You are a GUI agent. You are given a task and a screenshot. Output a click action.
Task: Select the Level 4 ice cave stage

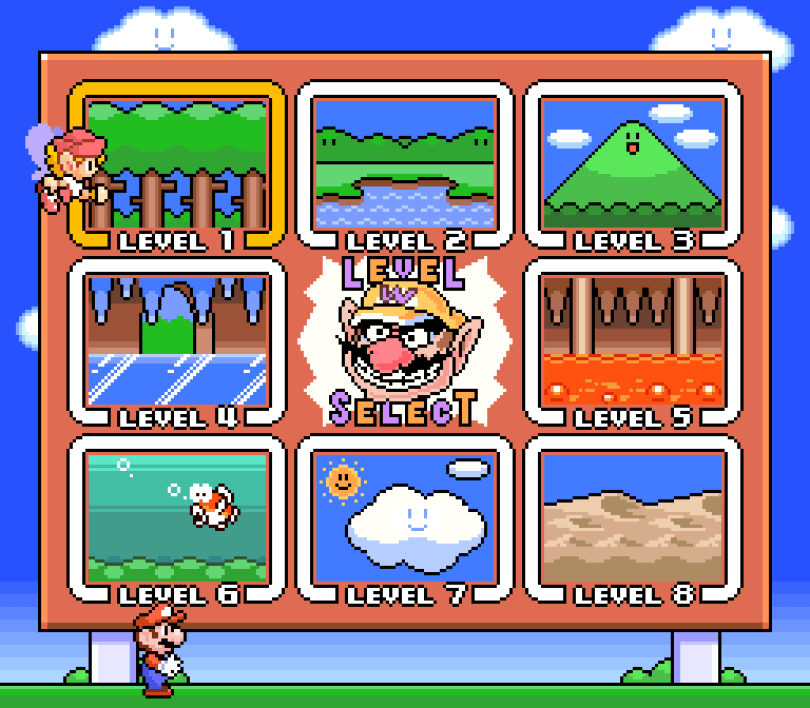click(177, 342)
